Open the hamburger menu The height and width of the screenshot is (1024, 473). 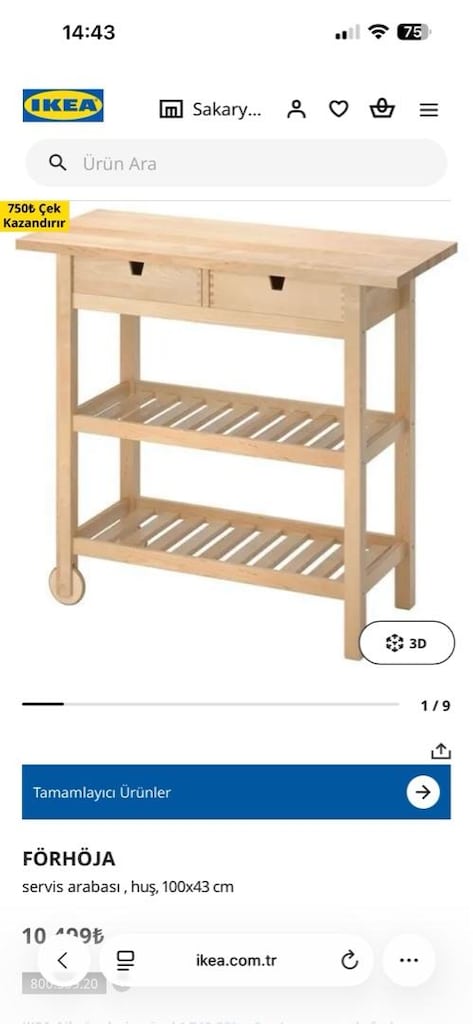click(429, 110)
